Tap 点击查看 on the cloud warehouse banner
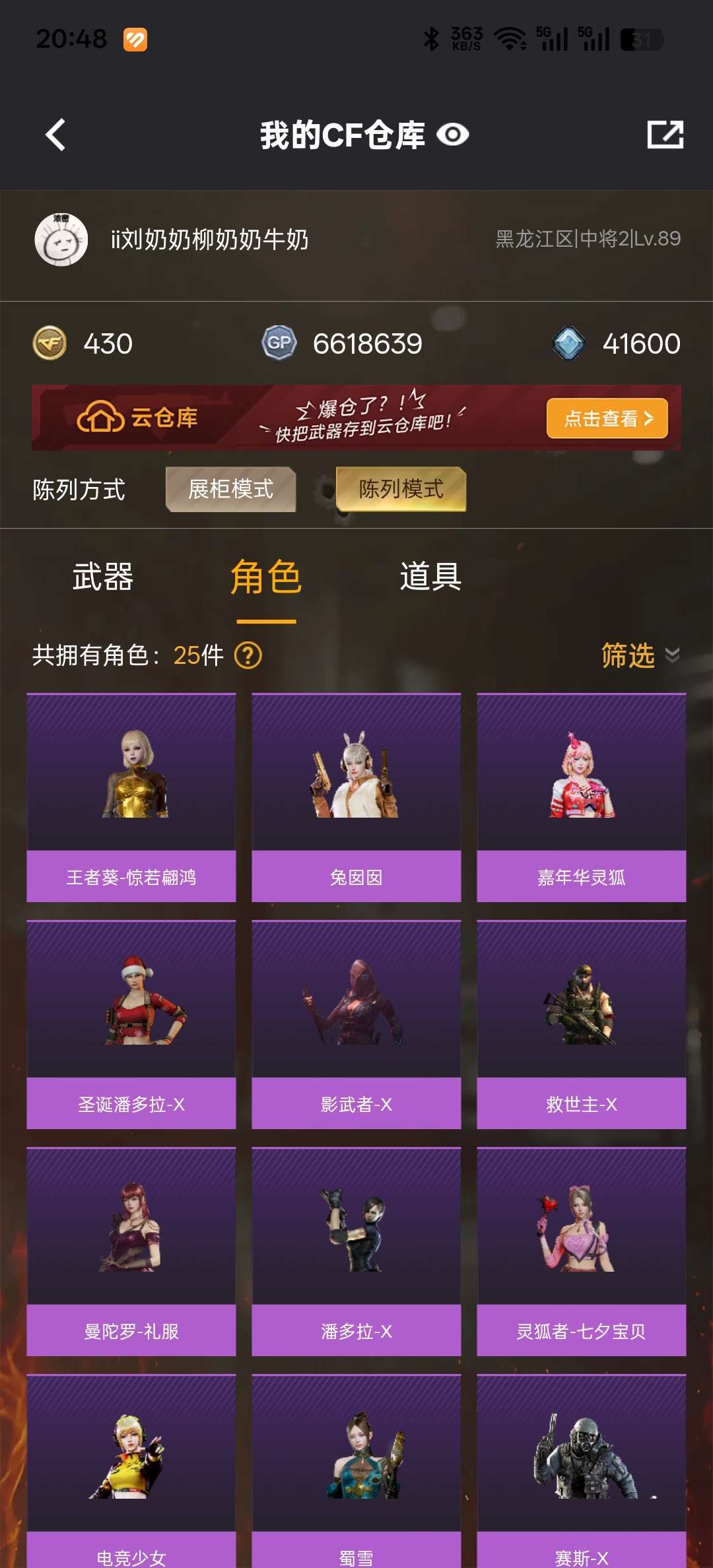The height and width of the screenshot is (1568, 713). 607,418
